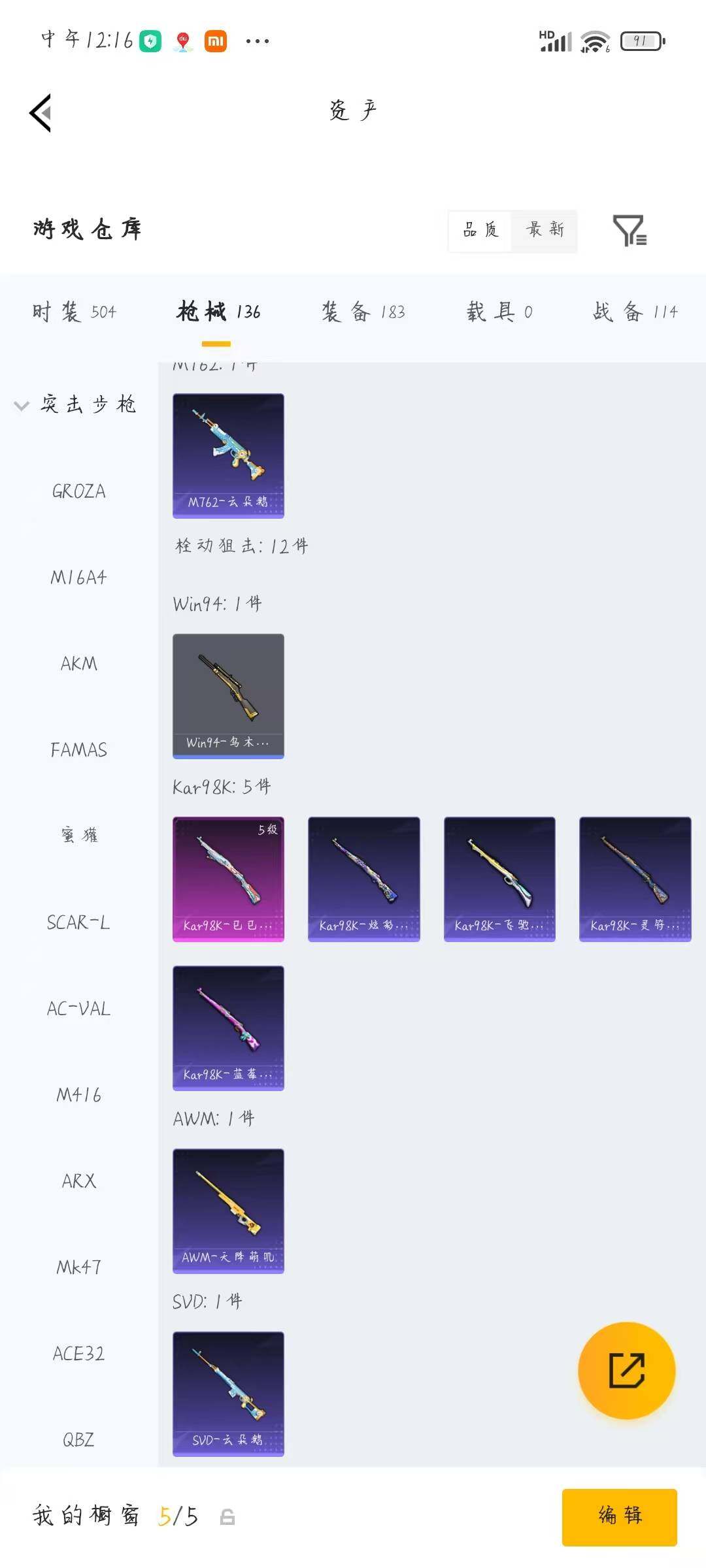The image size is (706, 1568).
Task: Select AKM in the side list
Action: click(78, 664)
